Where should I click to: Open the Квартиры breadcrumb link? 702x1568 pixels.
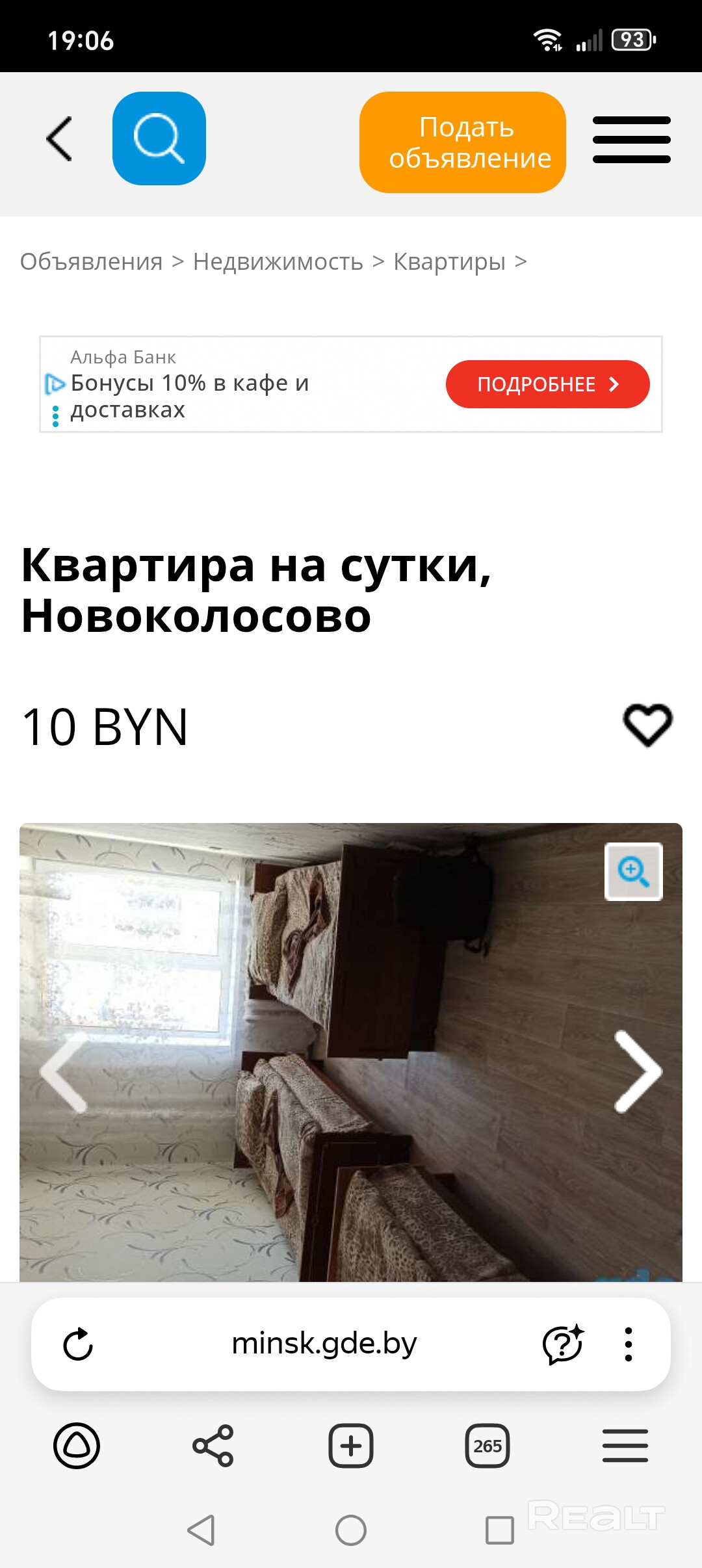449,261
